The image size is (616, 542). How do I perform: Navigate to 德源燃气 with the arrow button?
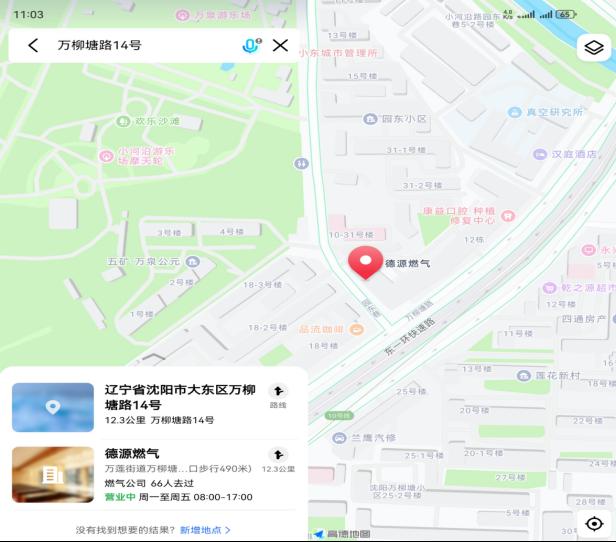tap(278, 459)
